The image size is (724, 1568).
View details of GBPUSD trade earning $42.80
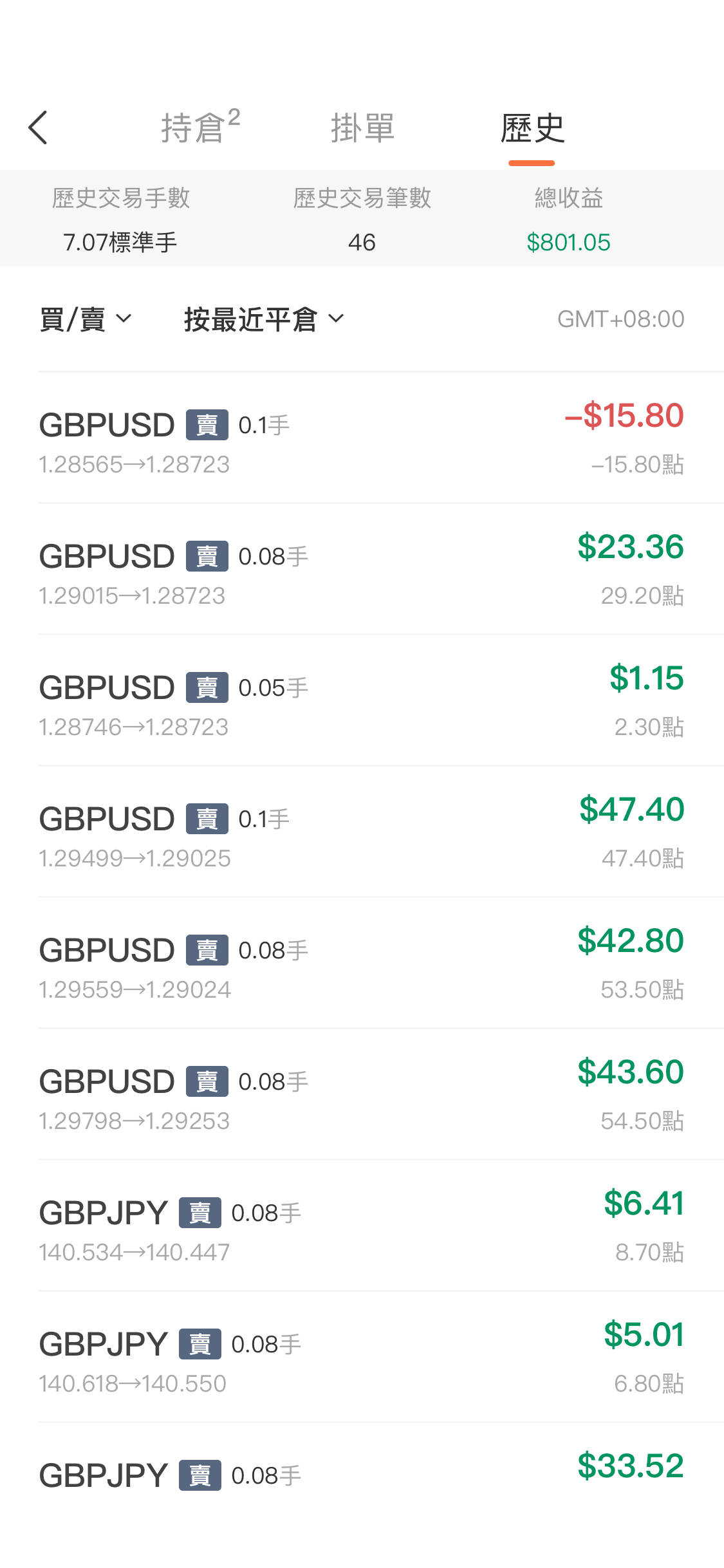click(362, 964)
